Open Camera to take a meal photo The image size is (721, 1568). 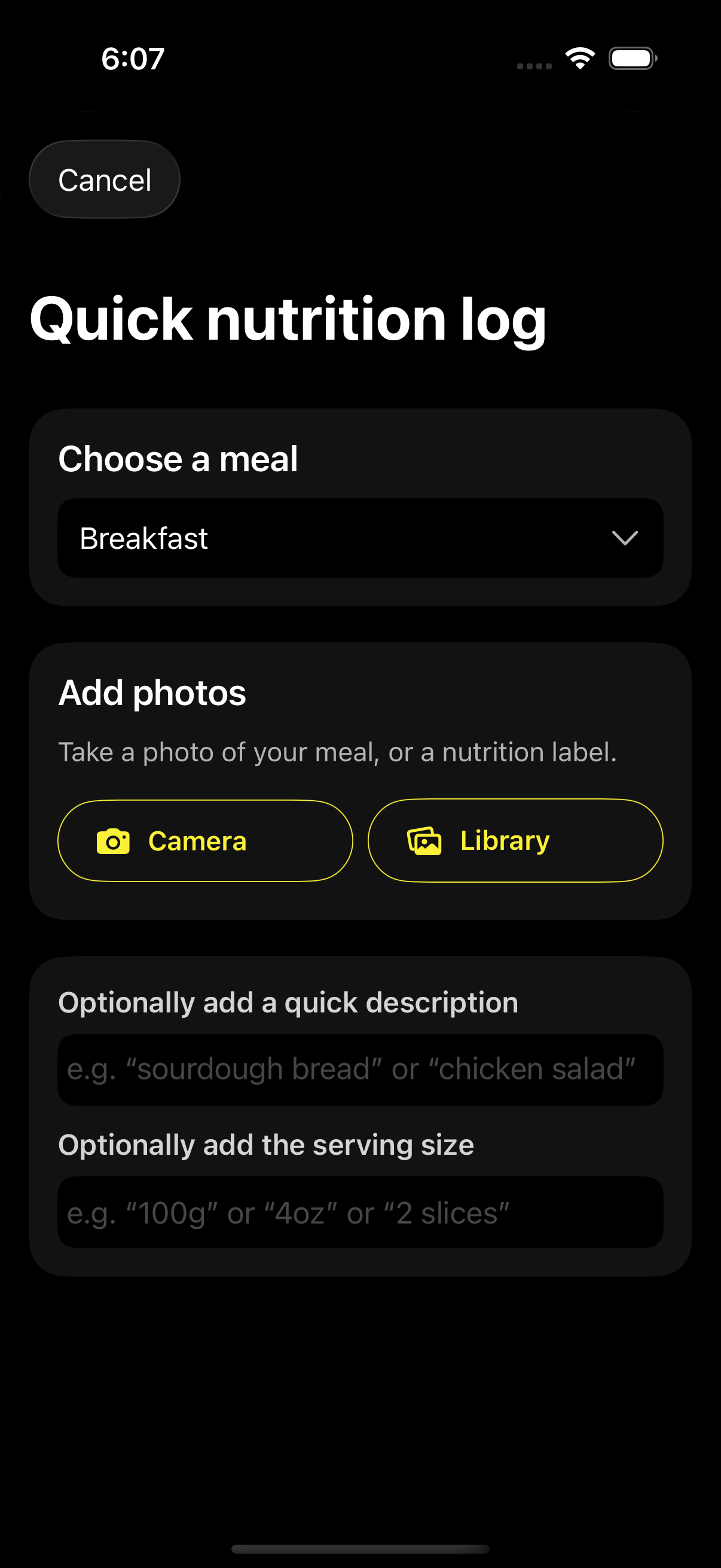pos(205,841)
